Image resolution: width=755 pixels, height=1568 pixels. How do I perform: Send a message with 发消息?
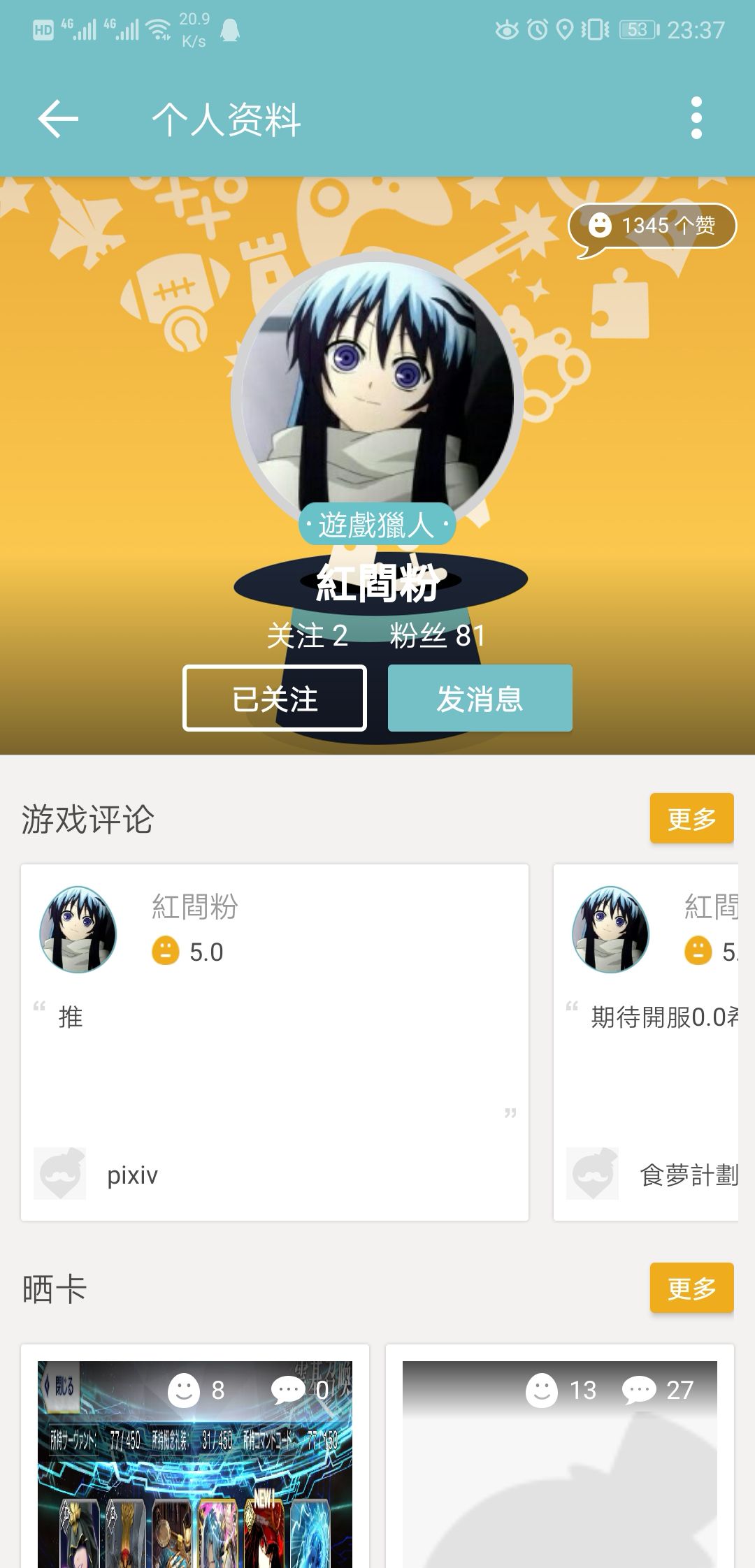[480, 698]
